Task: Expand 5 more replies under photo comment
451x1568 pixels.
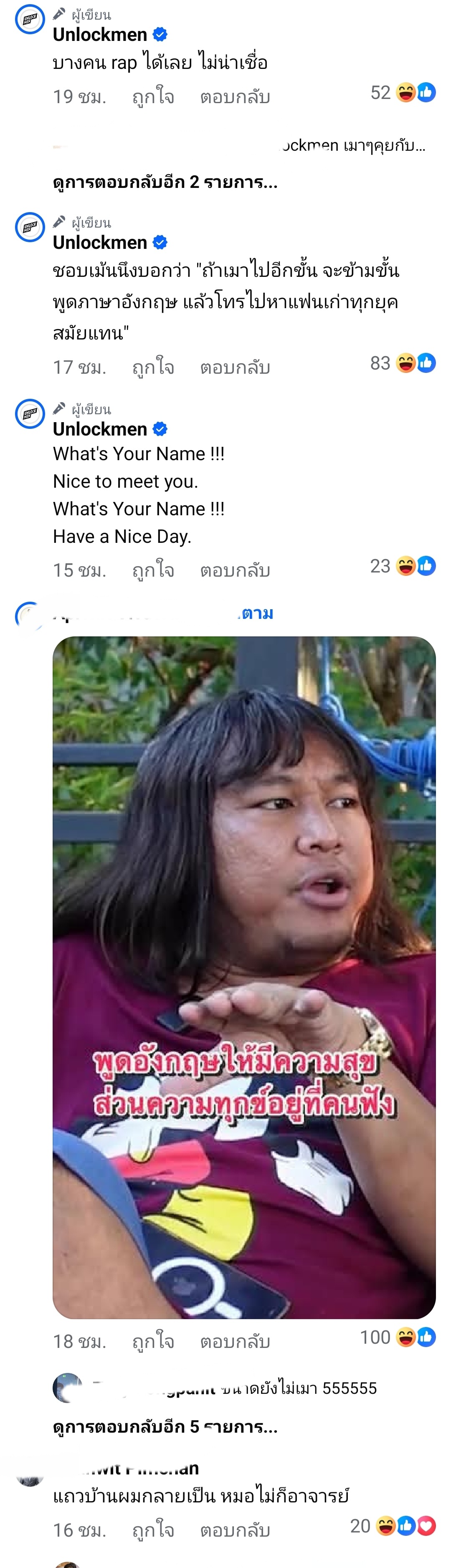Action: pos(165,1427)
